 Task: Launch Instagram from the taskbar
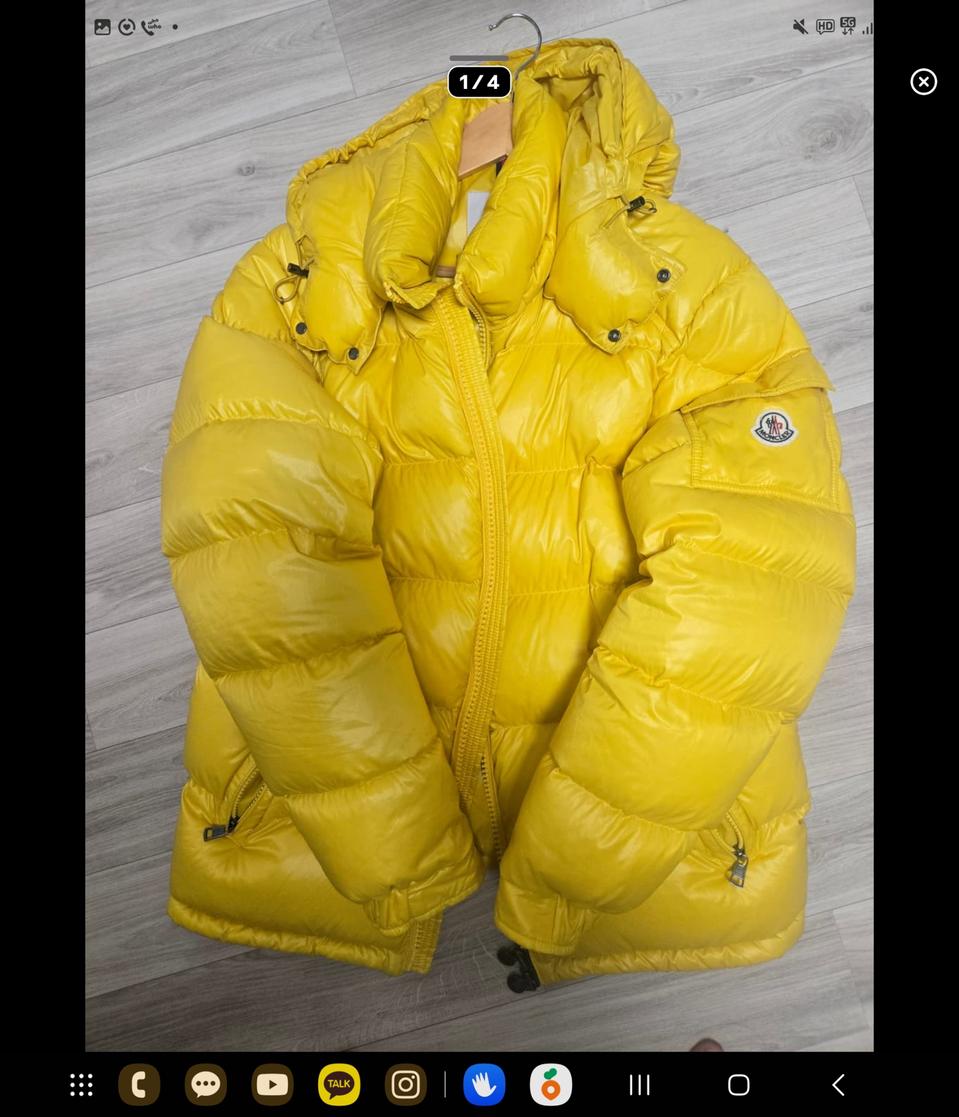405,1085
